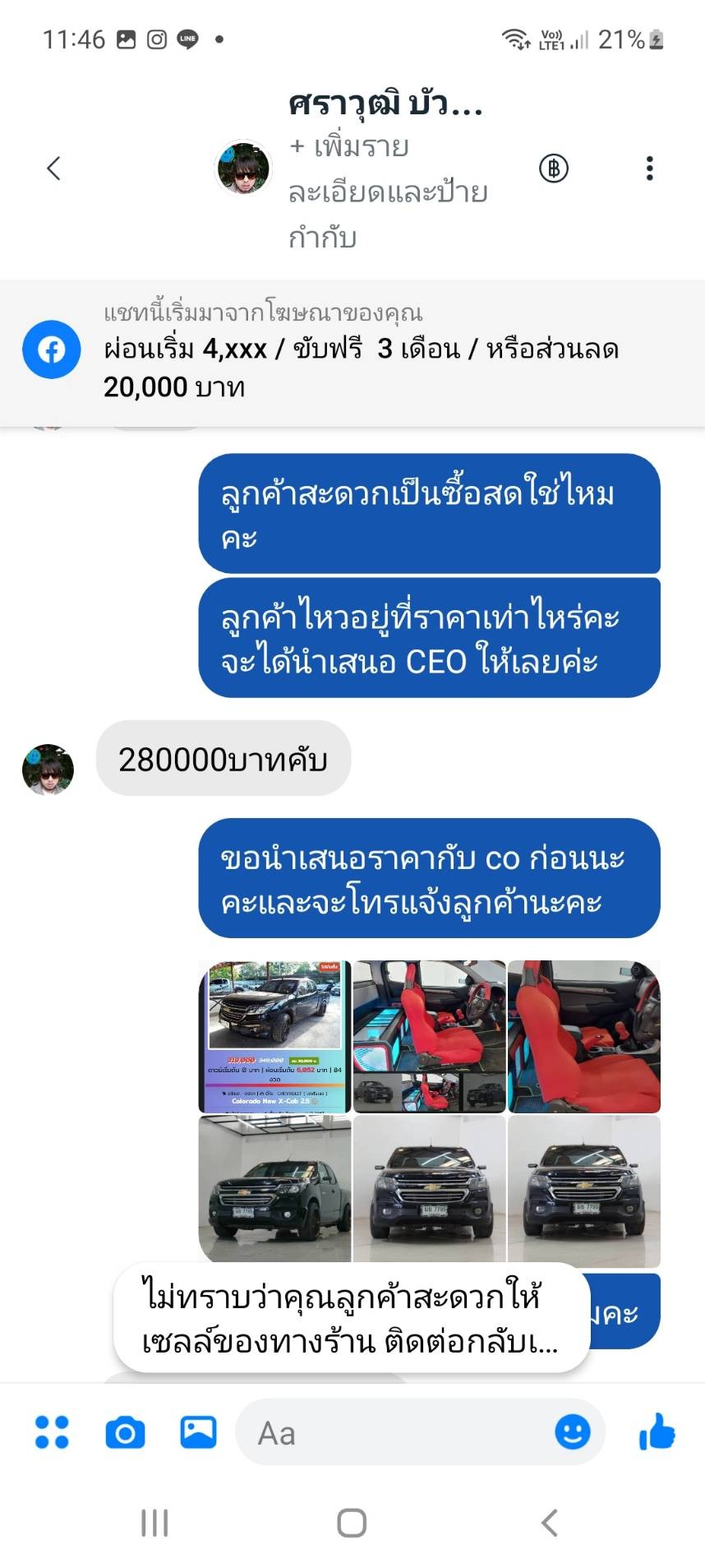Open the contact's profile picture in header
This screenshot has width=705, height=1568.
pyautogui.click(x=243, y=168)
